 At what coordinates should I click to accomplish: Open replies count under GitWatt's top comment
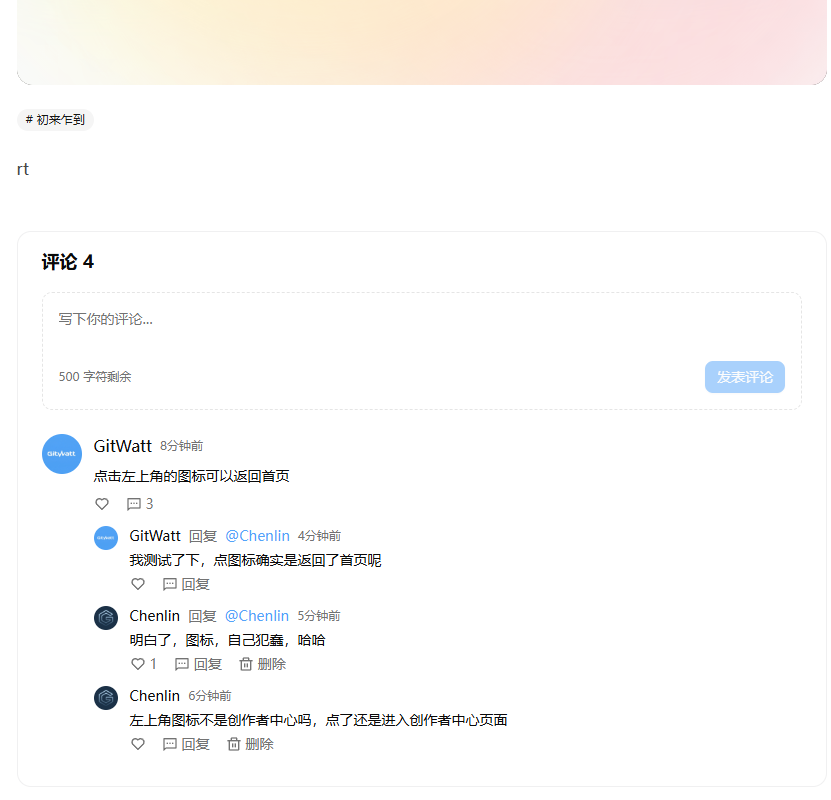point(140,504)
